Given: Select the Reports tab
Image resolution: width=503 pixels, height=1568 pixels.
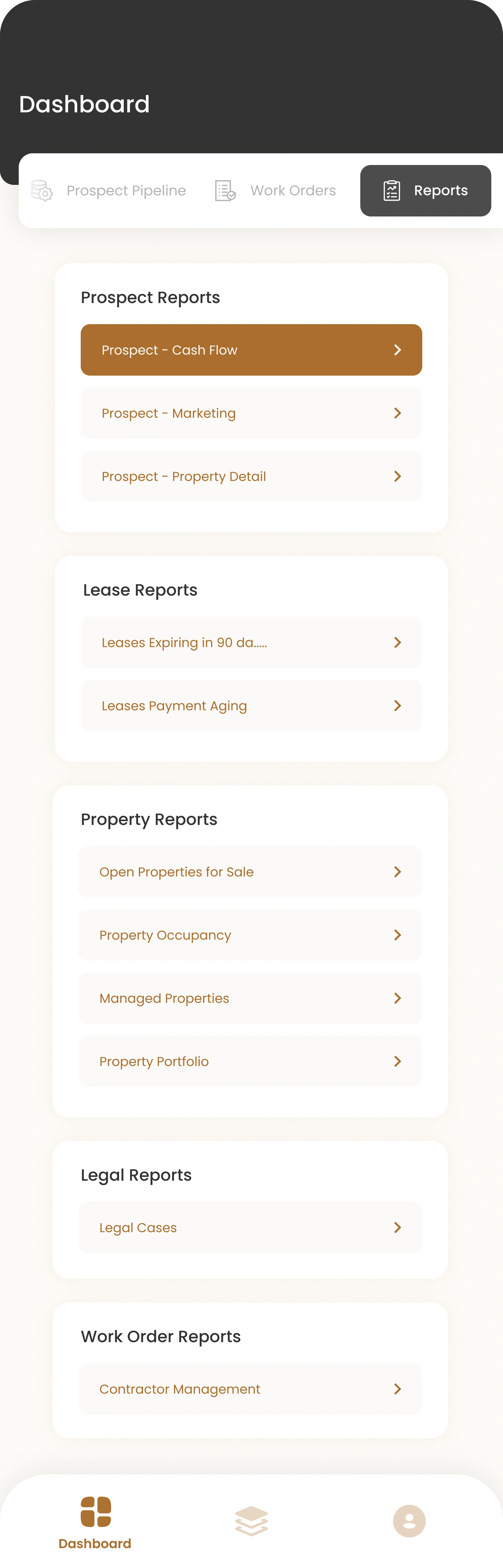Looking at the screenshot, I should pyautogui.click(x=425, y=190).
